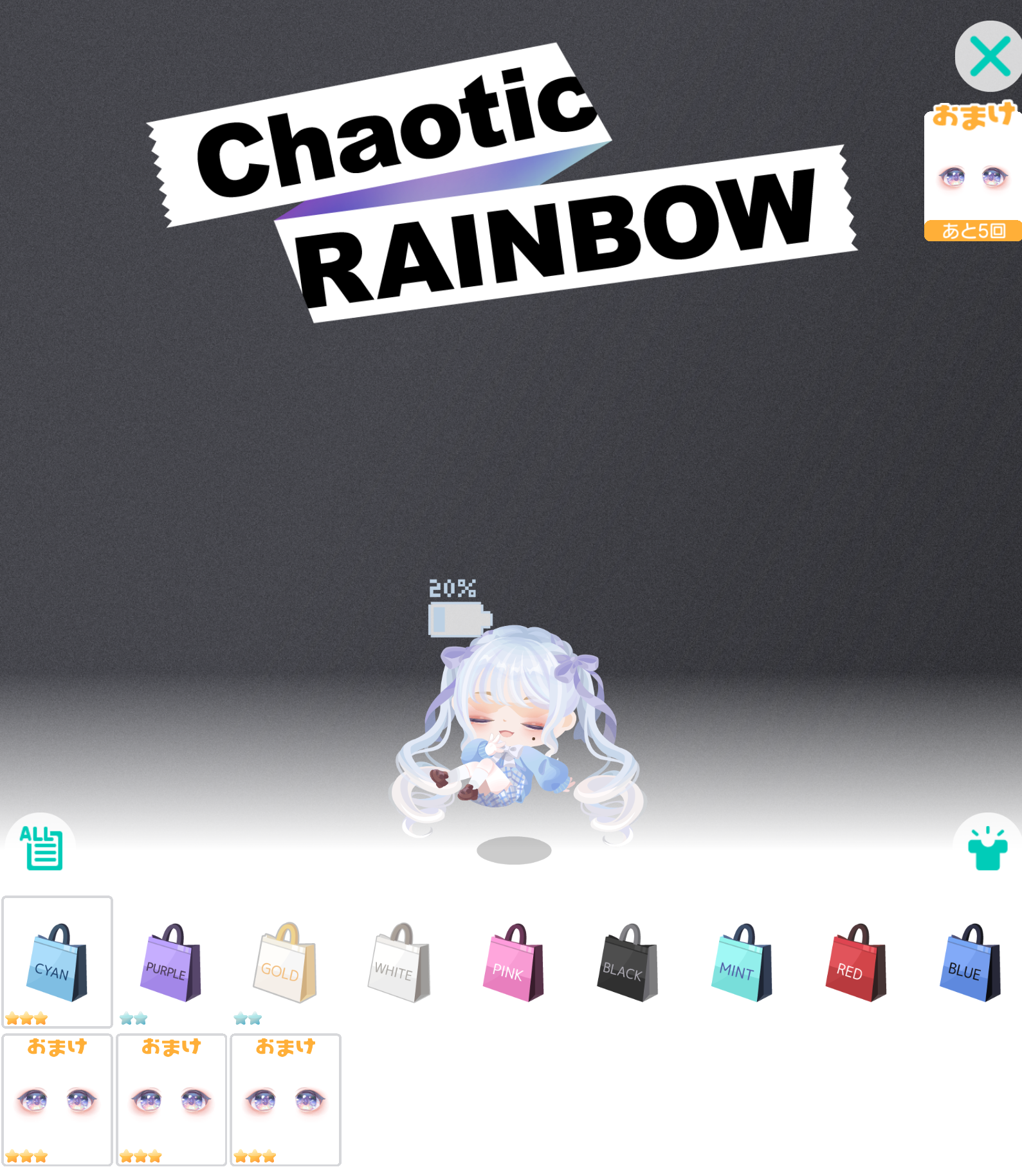This screenshot has height=1176, width=1022.
Task: Select the PINK shopping bag
Action: 513,962
